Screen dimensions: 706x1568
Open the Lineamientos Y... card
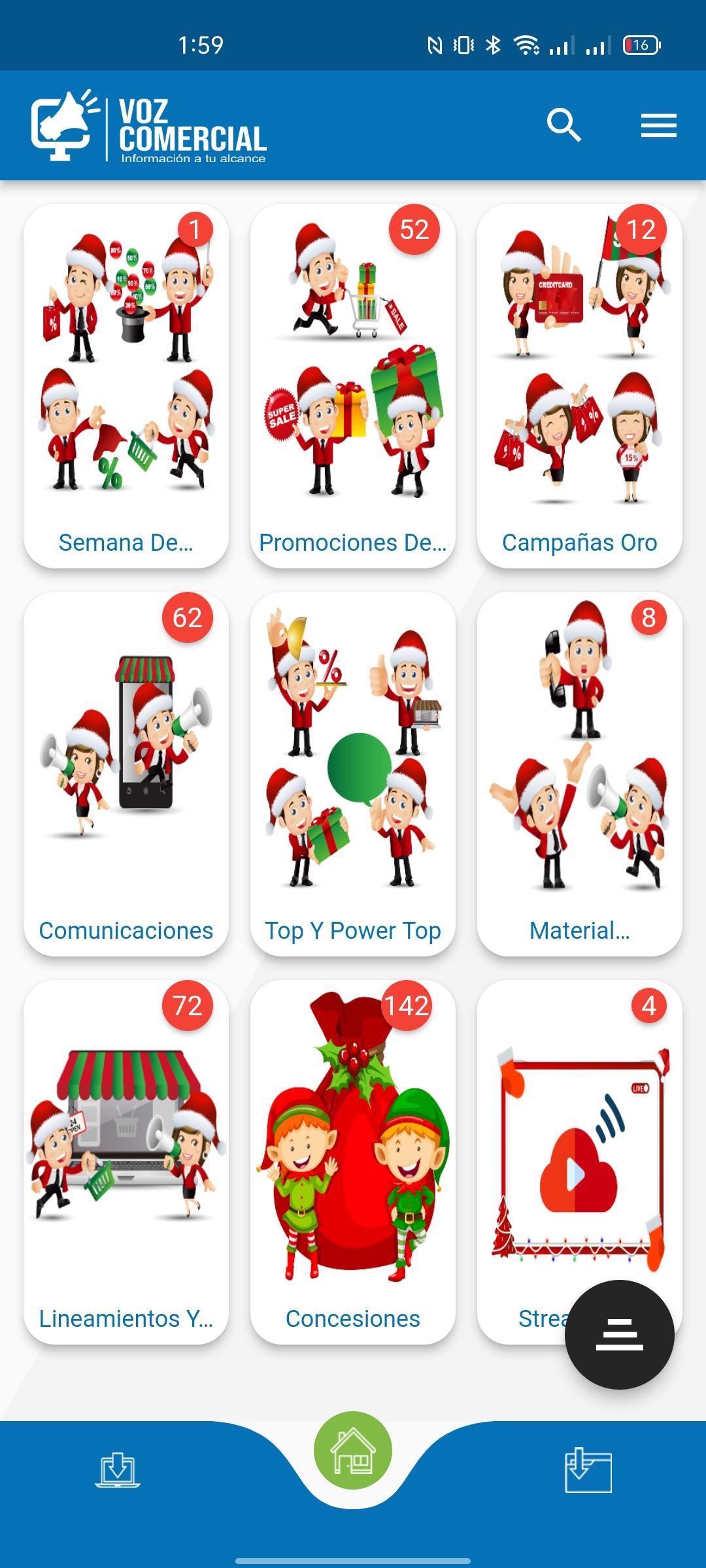tap(126, 1162)
